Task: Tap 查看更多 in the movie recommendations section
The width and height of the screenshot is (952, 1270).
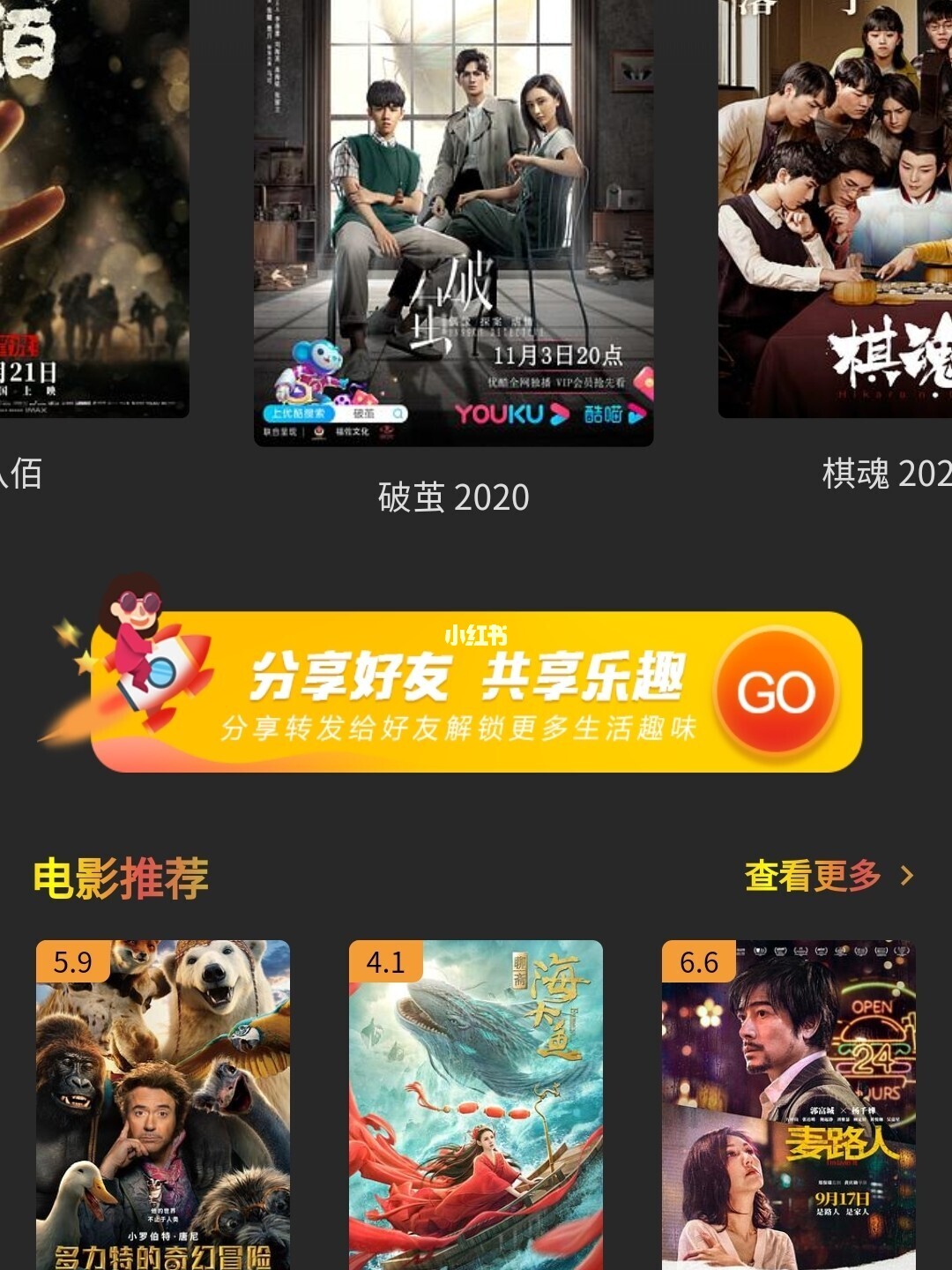Action: coord(829,876)
